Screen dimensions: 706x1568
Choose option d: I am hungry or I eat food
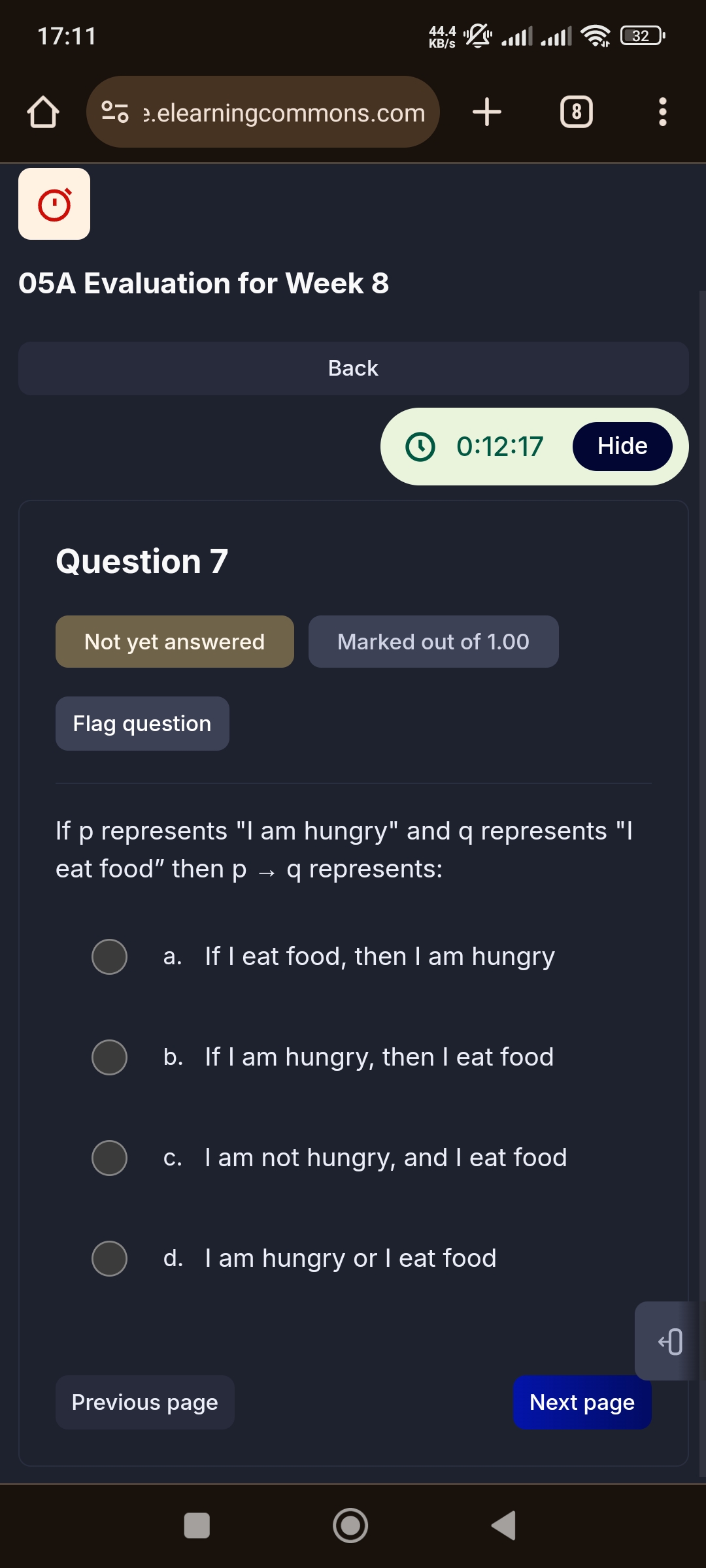click(109, 1258)
